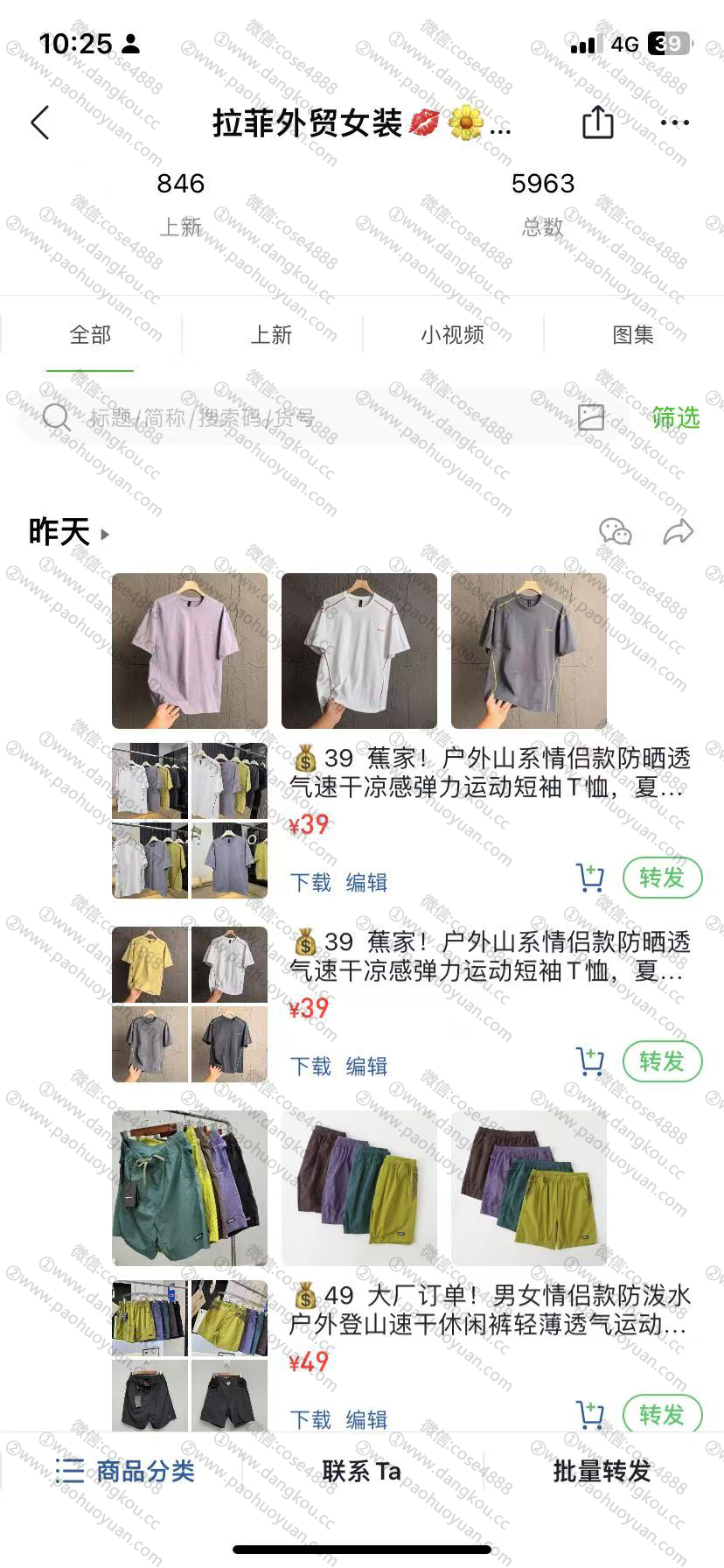Share yesterday's items via WeChat icon

pyautogui.click(x=615, y=531)
